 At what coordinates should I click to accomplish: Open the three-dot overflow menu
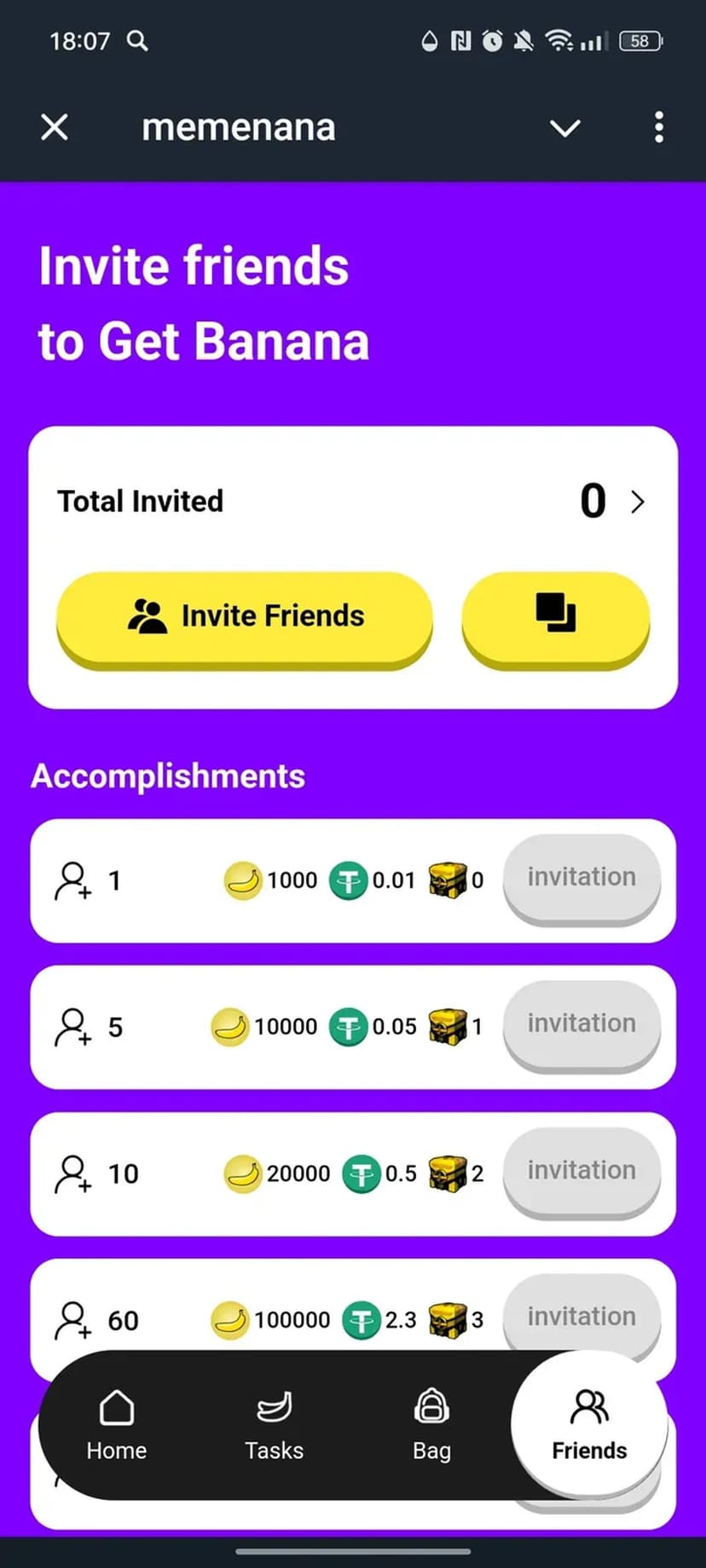coord(658,128)
